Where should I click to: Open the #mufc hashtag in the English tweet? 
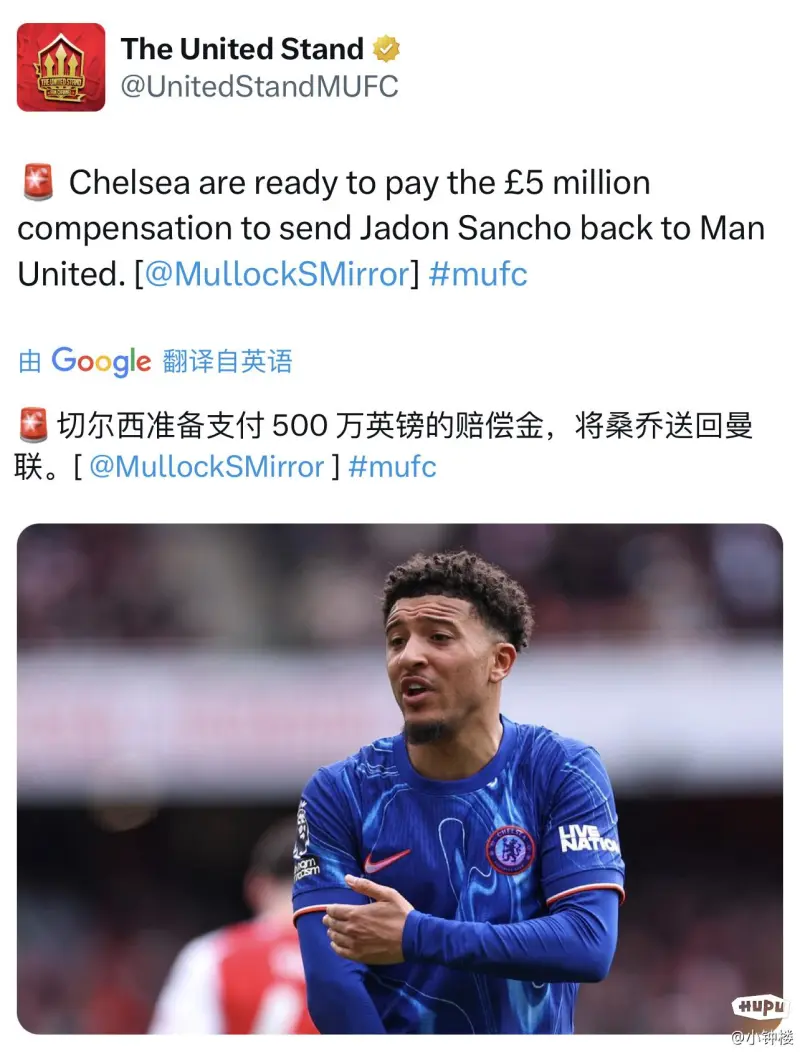click(x=477, y=275)
